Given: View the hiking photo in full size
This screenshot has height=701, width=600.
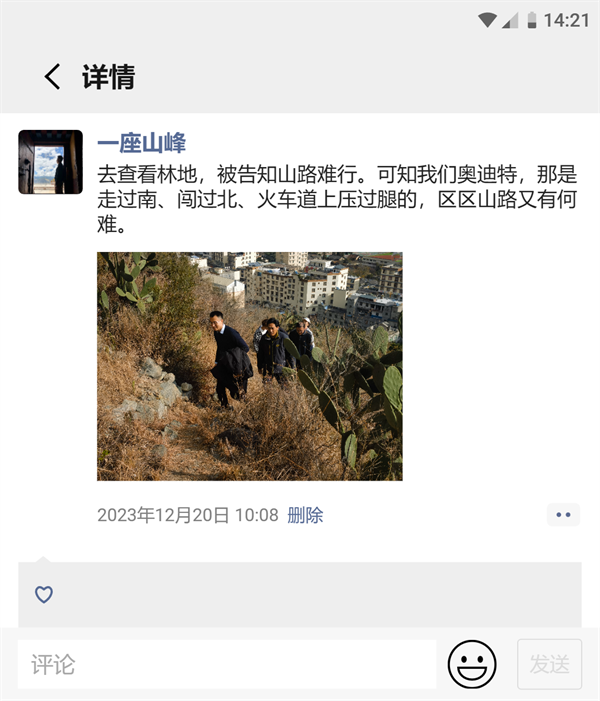Looking at the screenshot, I should (249, 366).
